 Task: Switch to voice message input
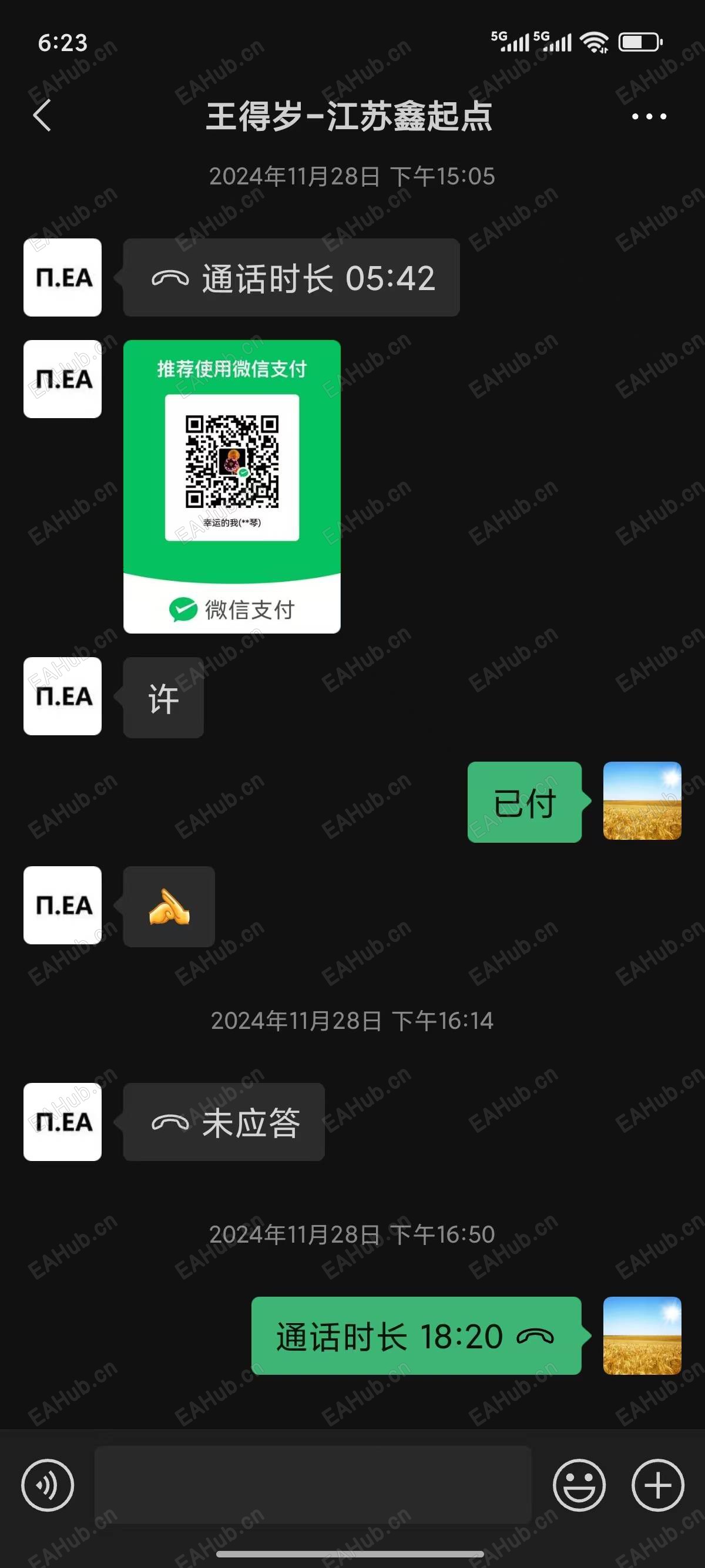pos(48,1485)
